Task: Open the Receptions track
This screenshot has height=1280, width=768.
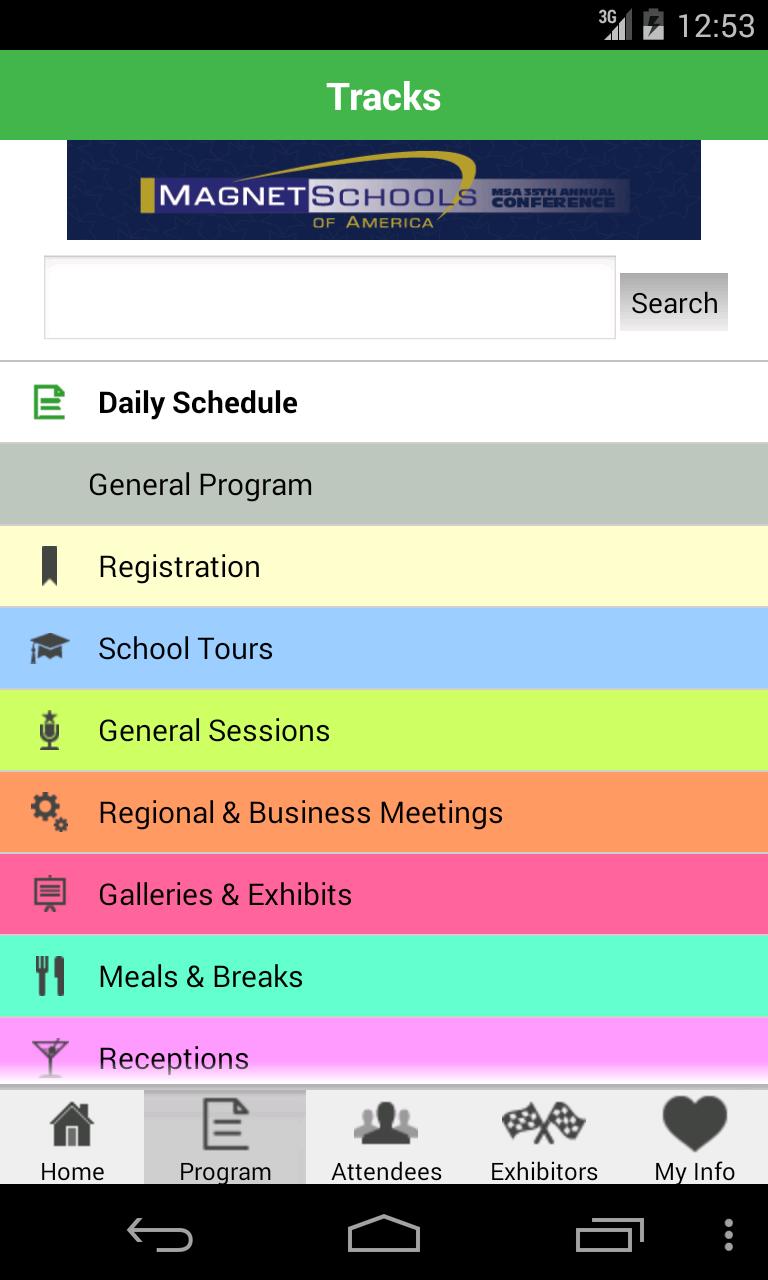Action: click(x=384, y=1055)
